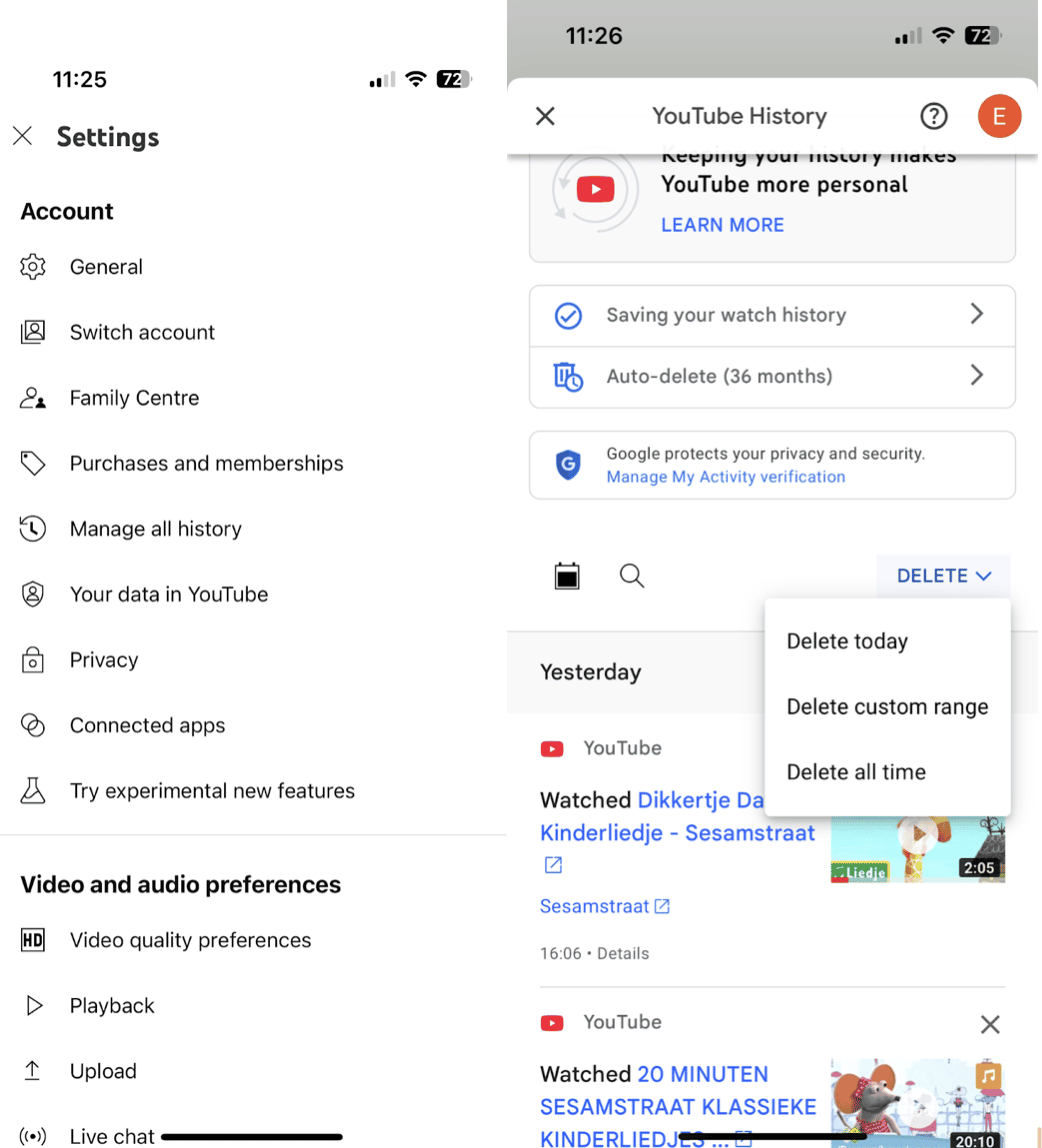Open General settings
Viewport: 1042px width, 1148px height.
pyautogui.click(x=106, y=267)
